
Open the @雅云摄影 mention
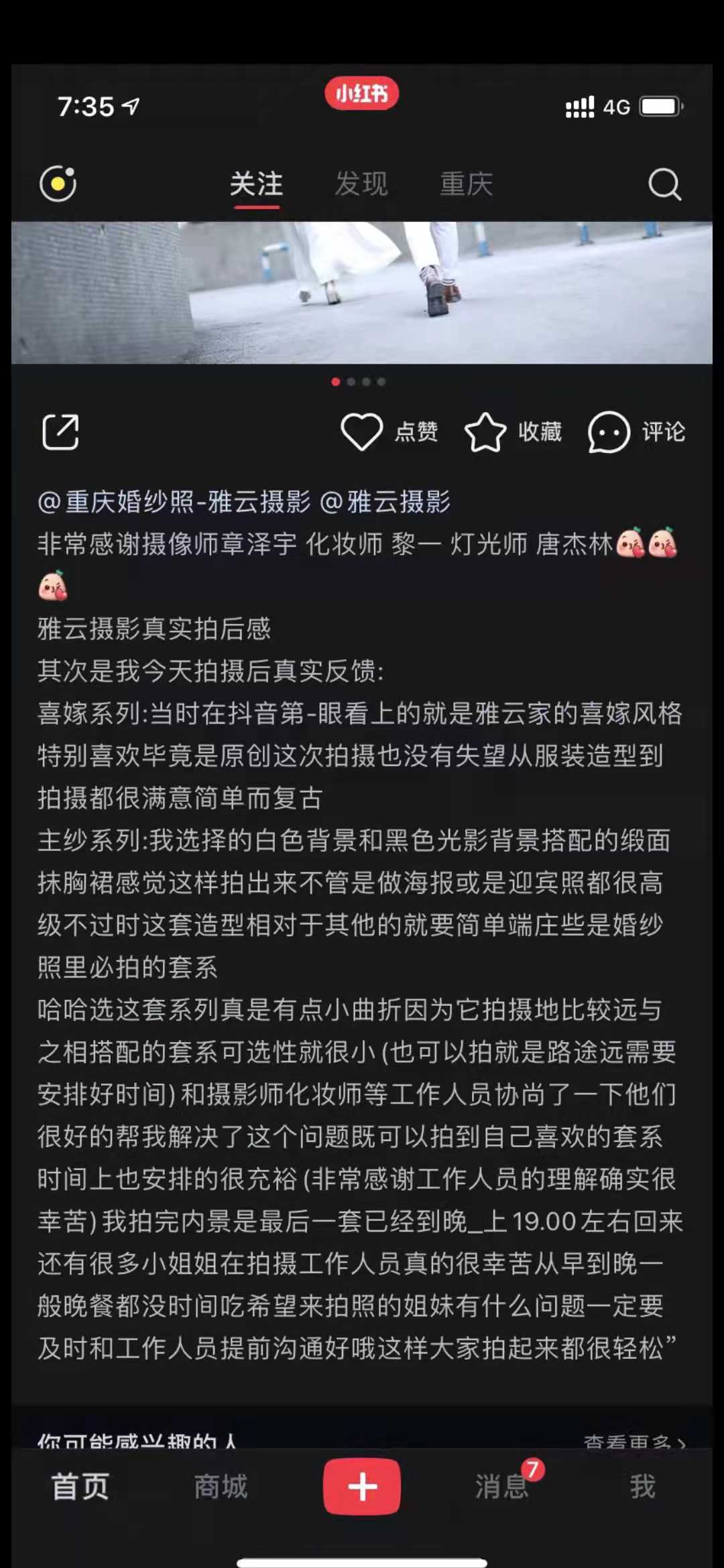pyautogui.click(x=385, y=502)
